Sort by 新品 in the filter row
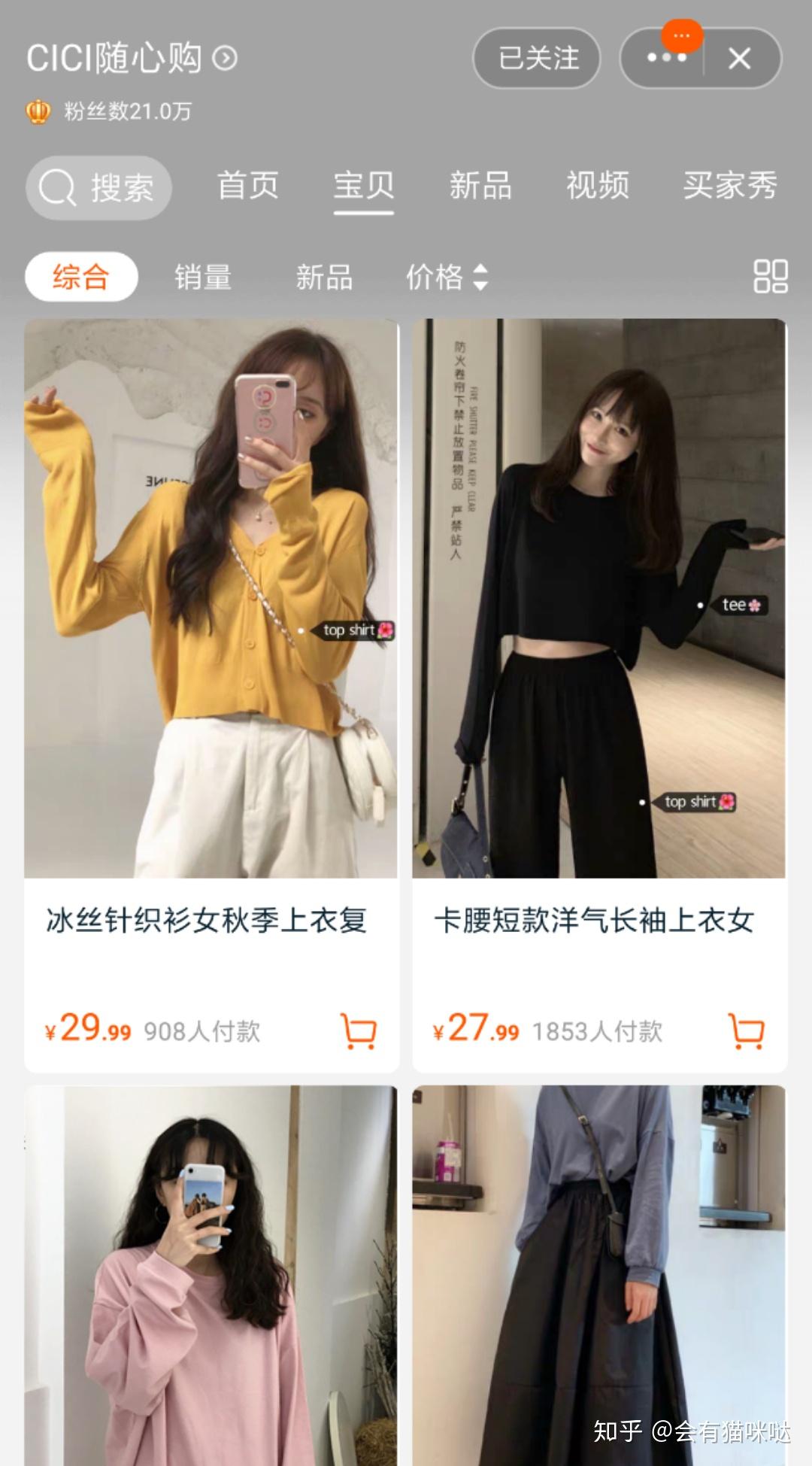 click(324, 277)
